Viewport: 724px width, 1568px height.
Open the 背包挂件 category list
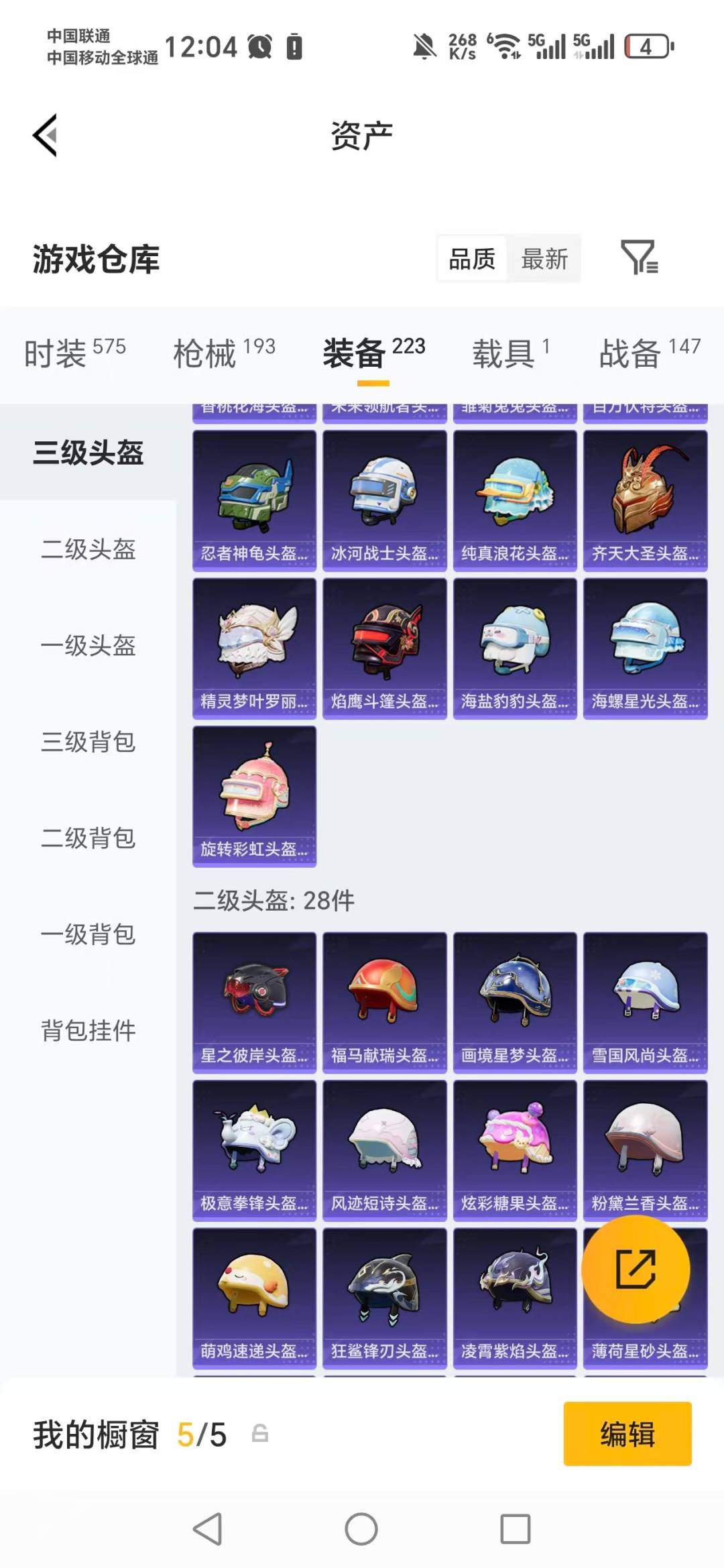click(x=88, y=1031)
